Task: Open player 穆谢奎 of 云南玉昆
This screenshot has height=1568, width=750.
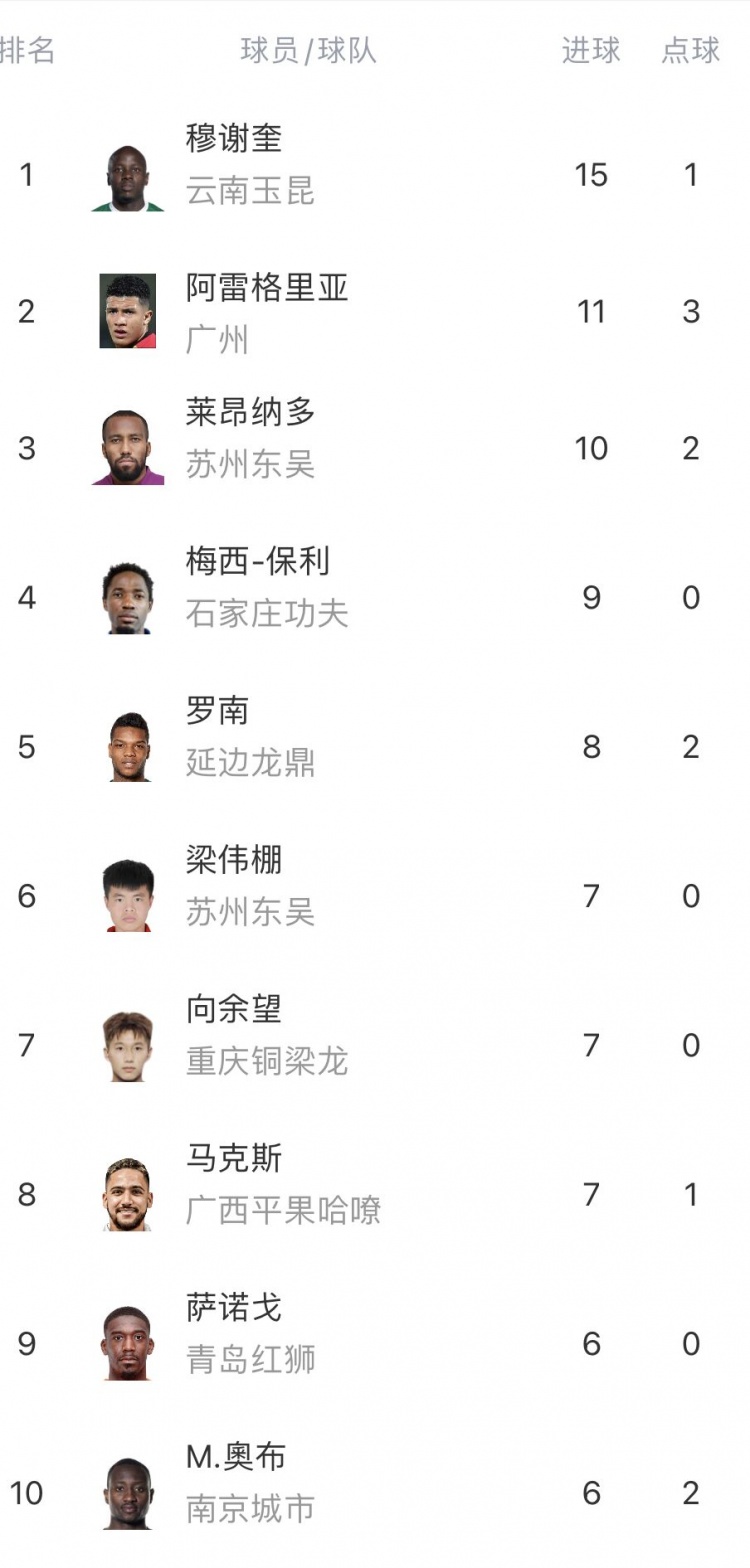Action: (375, 175)
